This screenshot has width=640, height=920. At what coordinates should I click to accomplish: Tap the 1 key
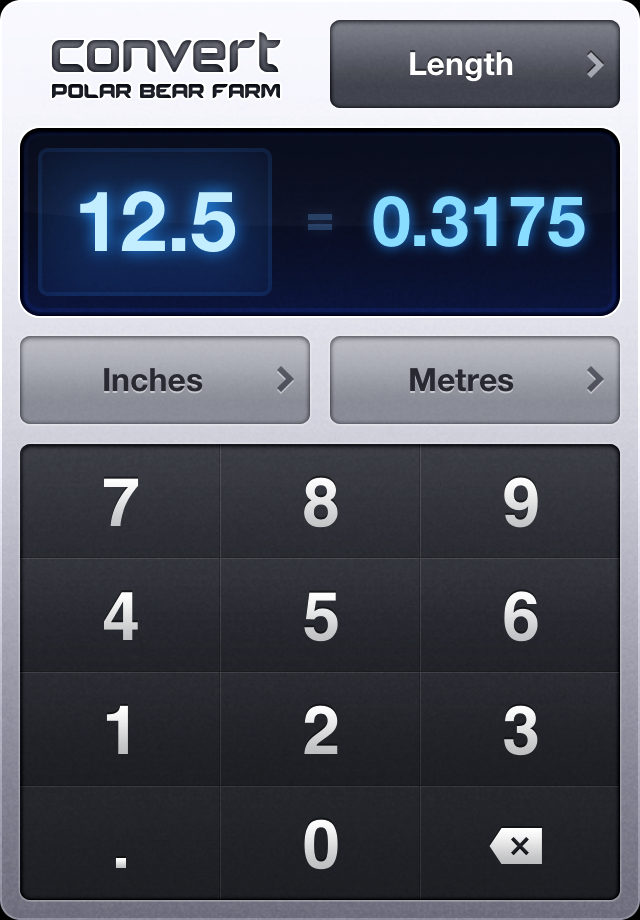(x=120, y=730)
